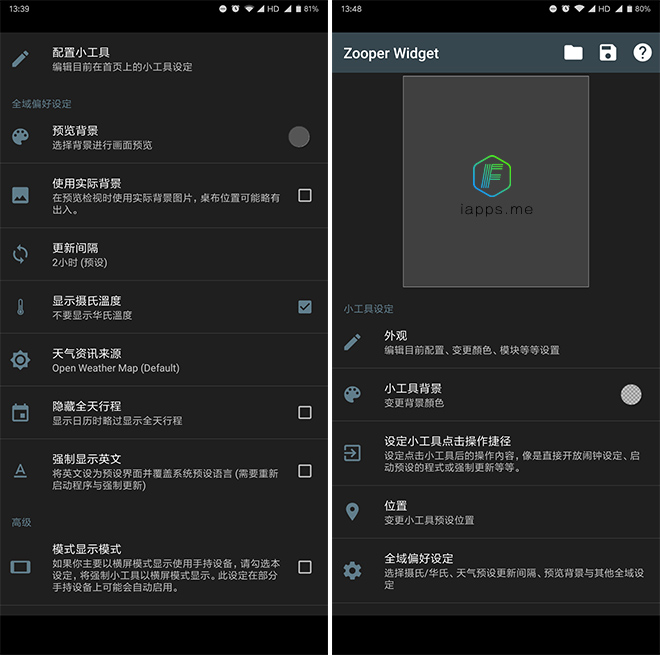Open the folder icon in Zooper Widget bar
660x655 pixels.
(x=573, y=53)
